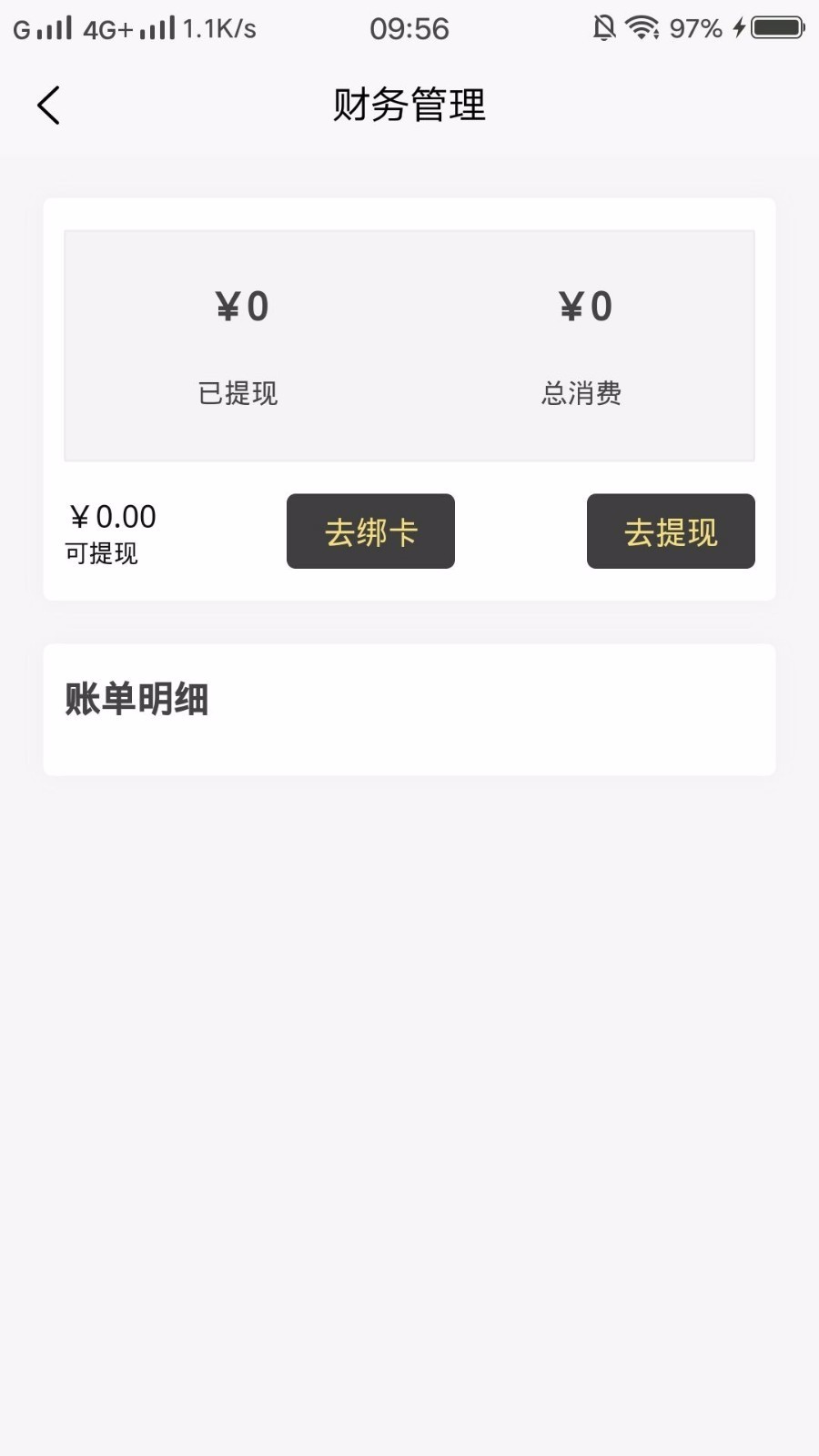Tap the Wi-Fi icon in status bar

(642, 27)
